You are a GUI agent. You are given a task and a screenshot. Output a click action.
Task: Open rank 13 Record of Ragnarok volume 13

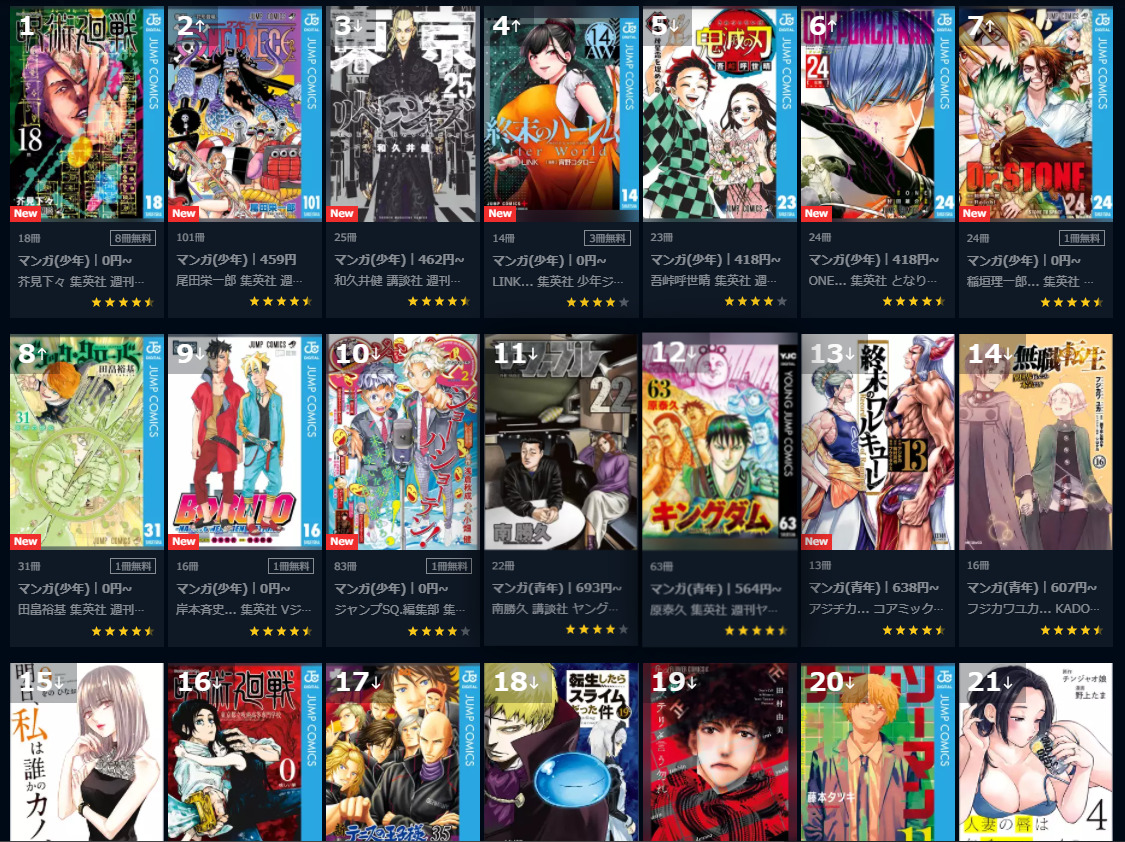877,441
